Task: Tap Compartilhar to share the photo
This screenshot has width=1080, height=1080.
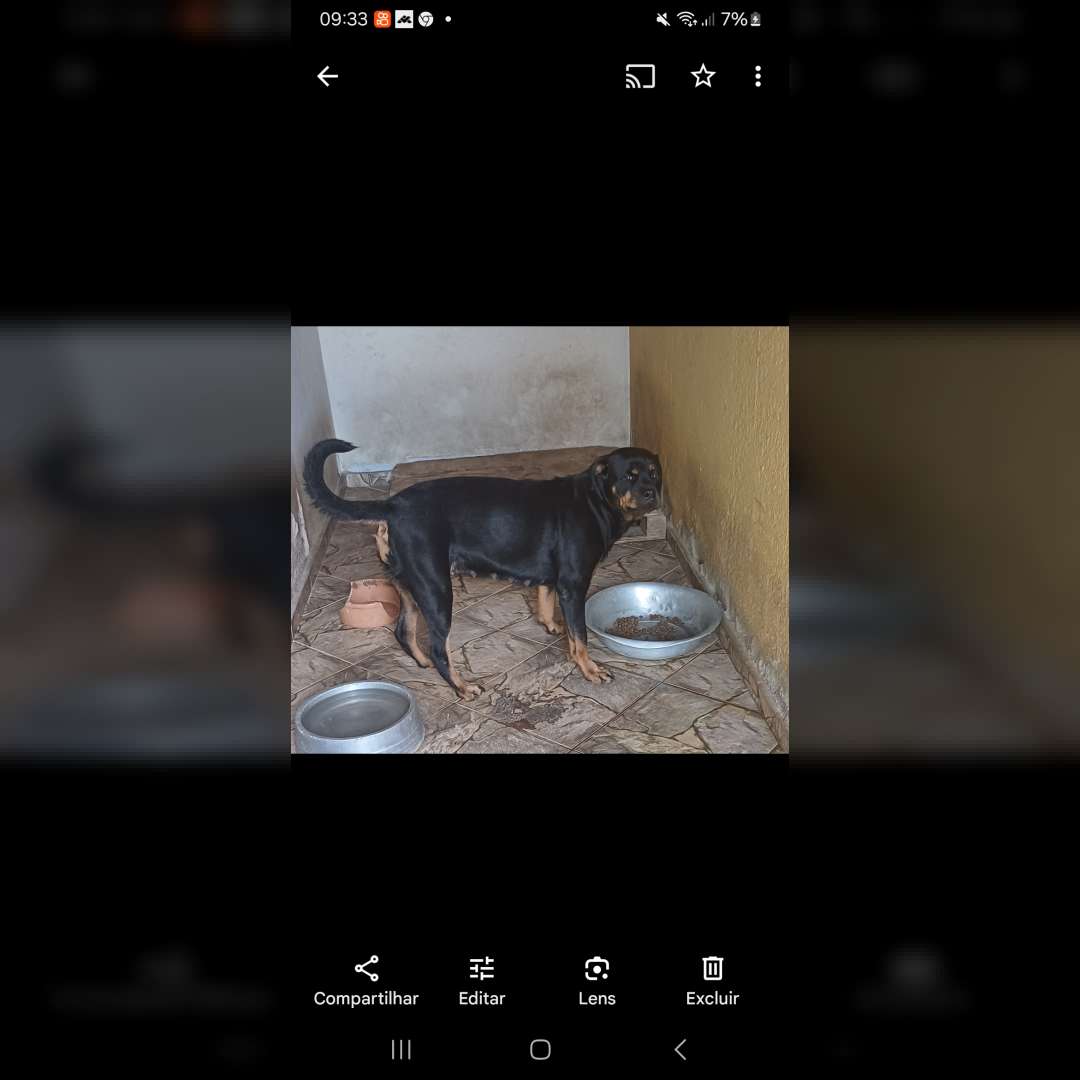Action: pos(366,980)
